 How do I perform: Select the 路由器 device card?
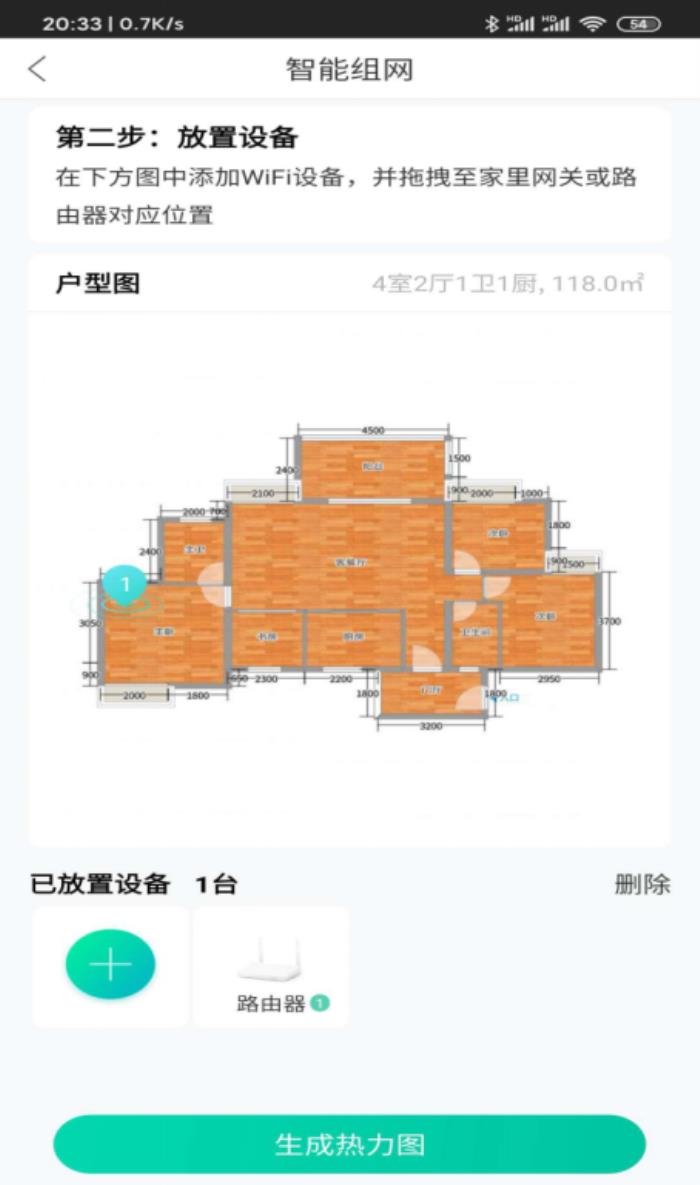point(271,967)
